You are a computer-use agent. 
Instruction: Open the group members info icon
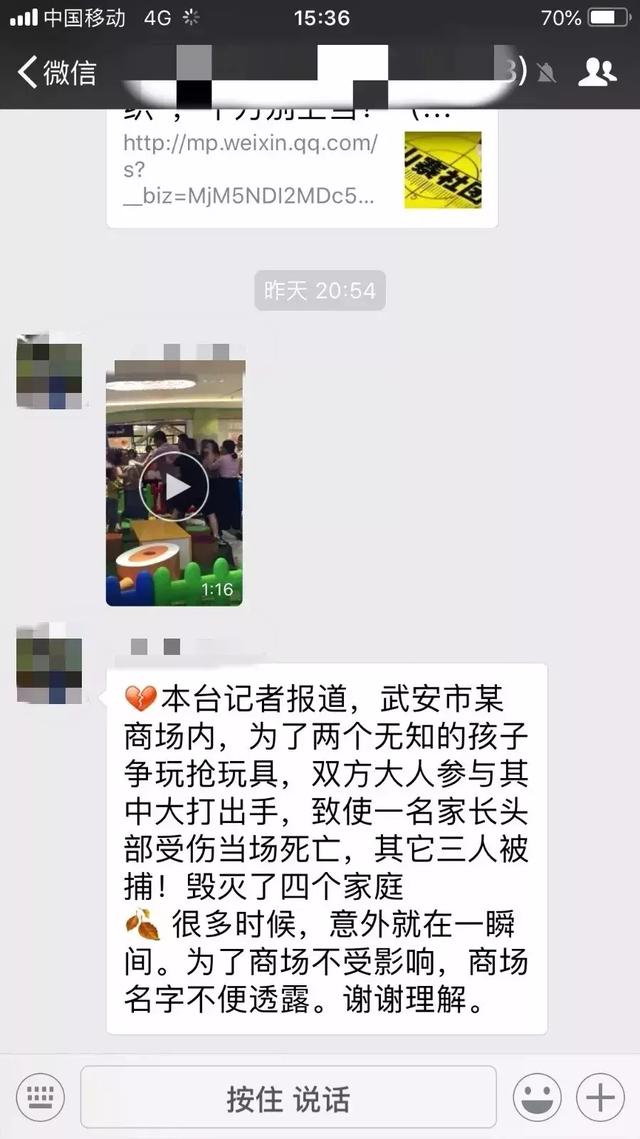point(597,72)
